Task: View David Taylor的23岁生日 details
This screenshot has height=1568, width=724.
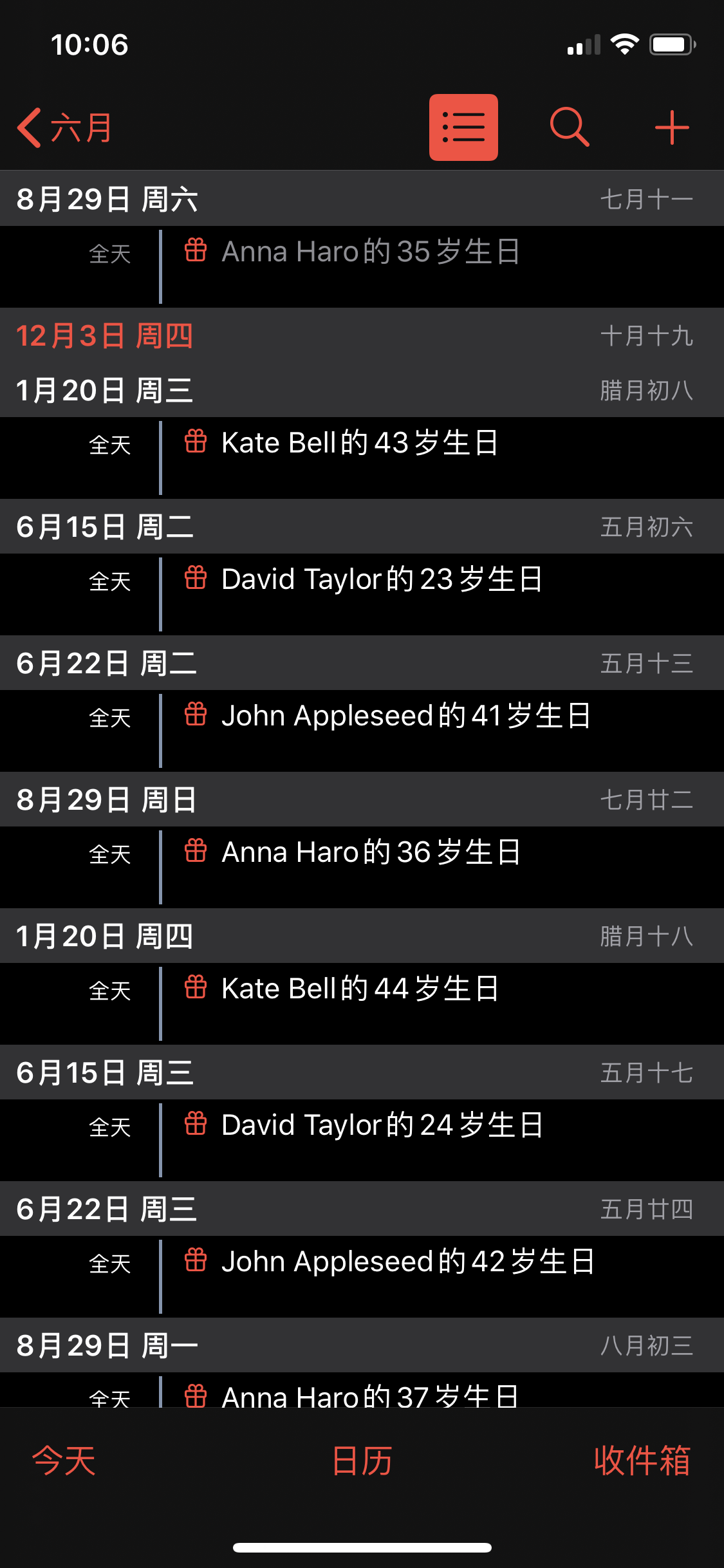Action: 382,580
